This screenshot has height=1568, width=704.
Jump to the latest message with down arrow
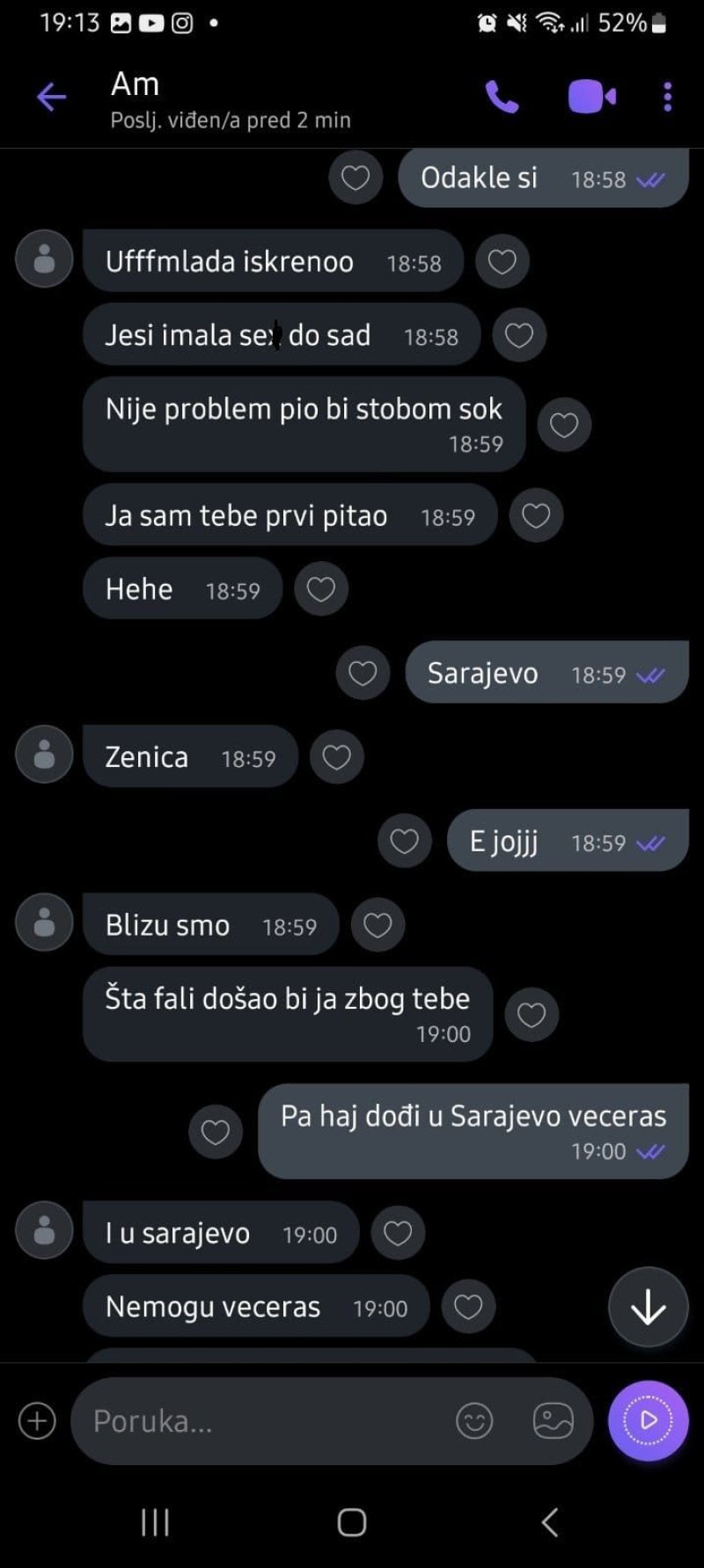pos(648,1308)
